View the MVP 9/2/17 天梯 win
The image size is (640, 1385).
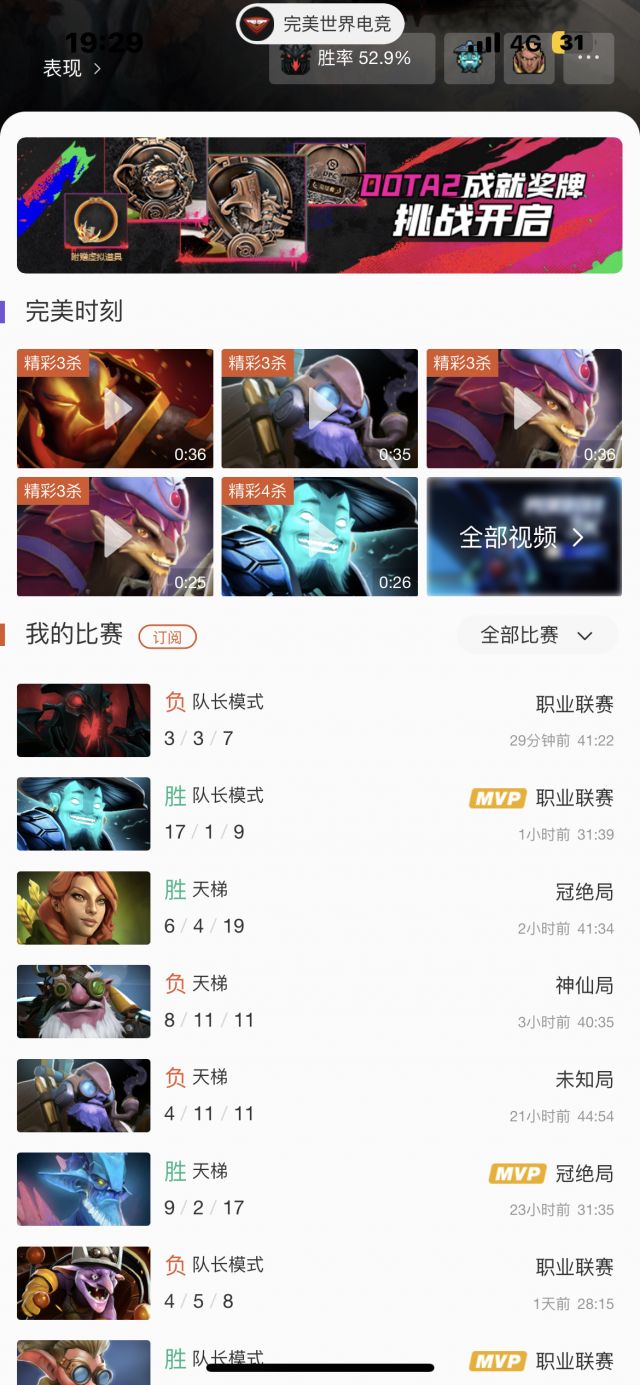[320, 1189]
